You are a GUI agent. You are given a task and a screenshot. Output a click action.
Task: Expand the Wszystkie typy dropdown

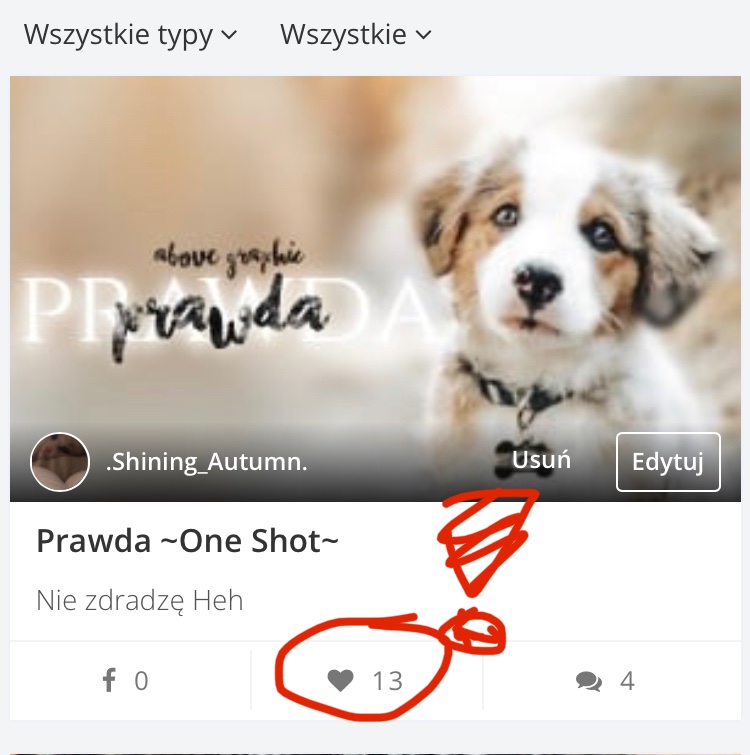130,35
